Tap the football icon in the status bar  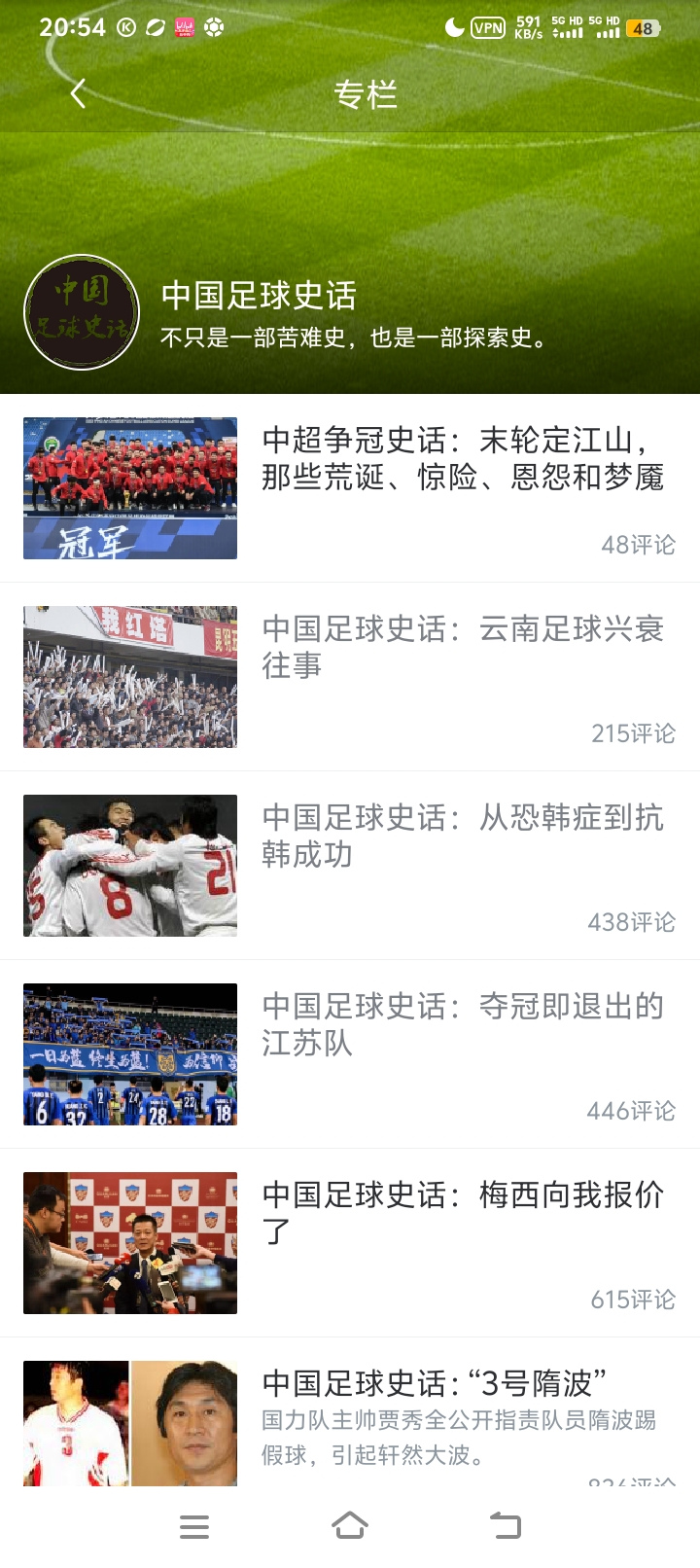pyautogui.click(x=212, y=27)
